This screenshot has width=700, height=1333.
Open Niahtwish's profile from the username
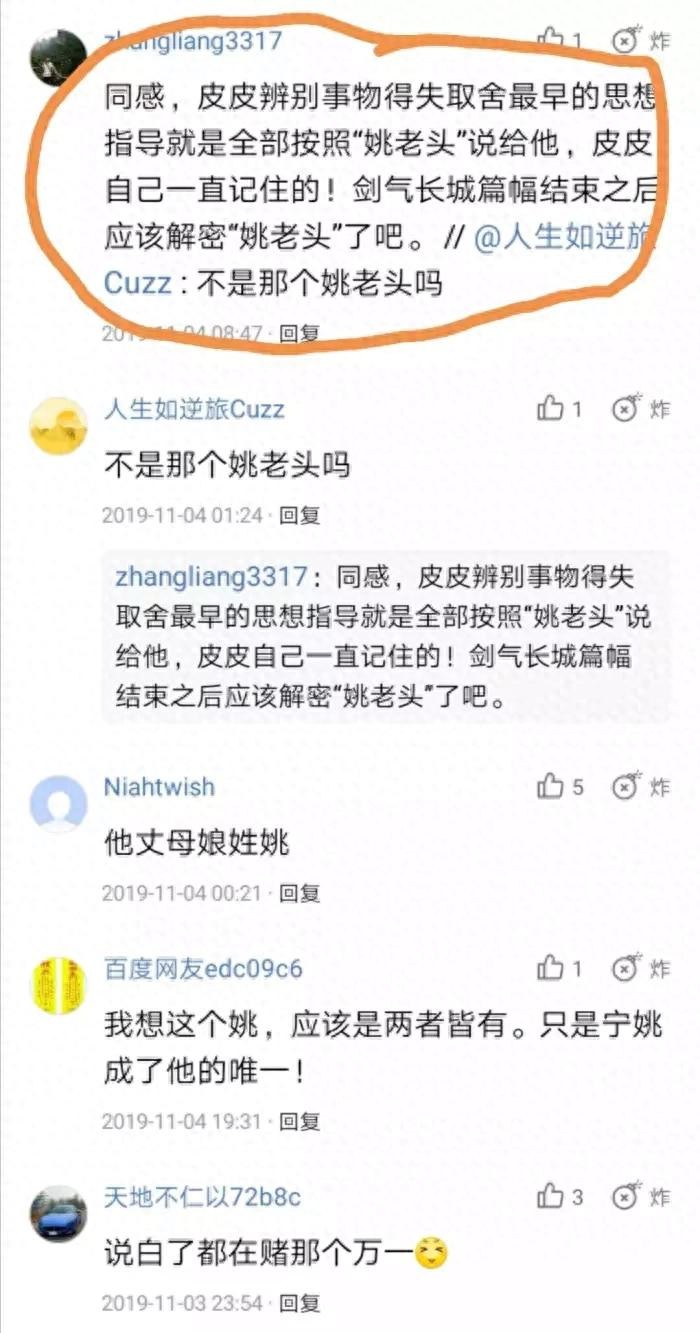159,787
